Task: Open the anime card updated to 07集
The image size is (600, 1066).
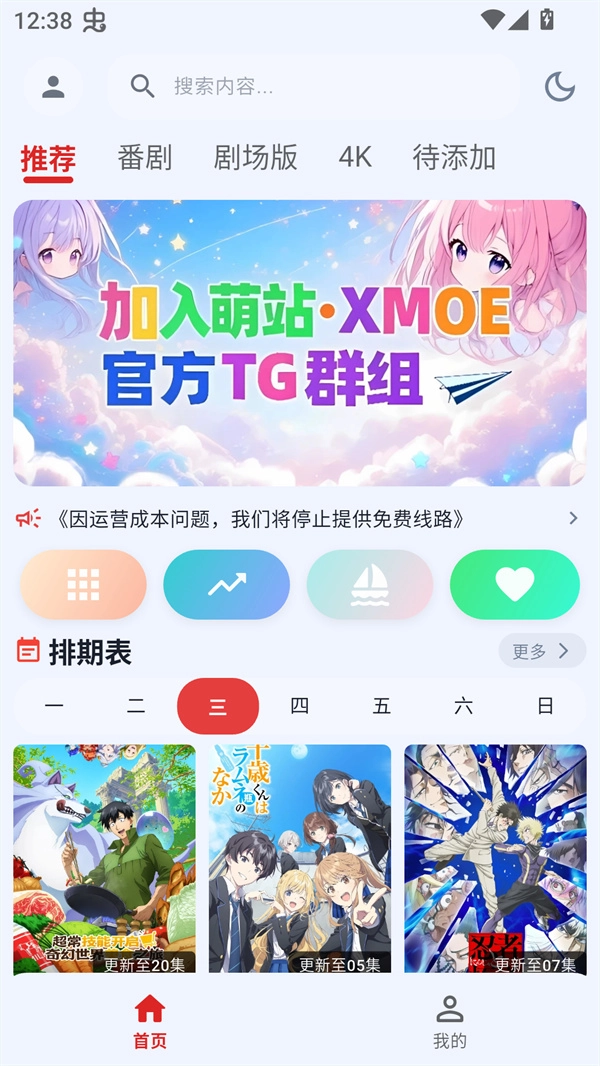Action: (495, 860)
